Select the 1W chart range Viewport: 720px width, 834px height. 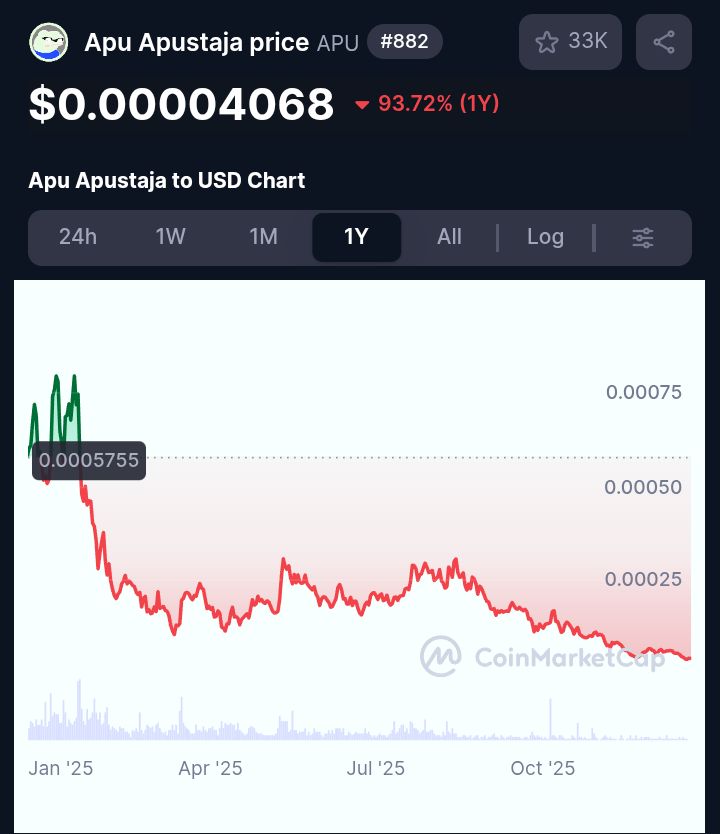click(171, 237)
